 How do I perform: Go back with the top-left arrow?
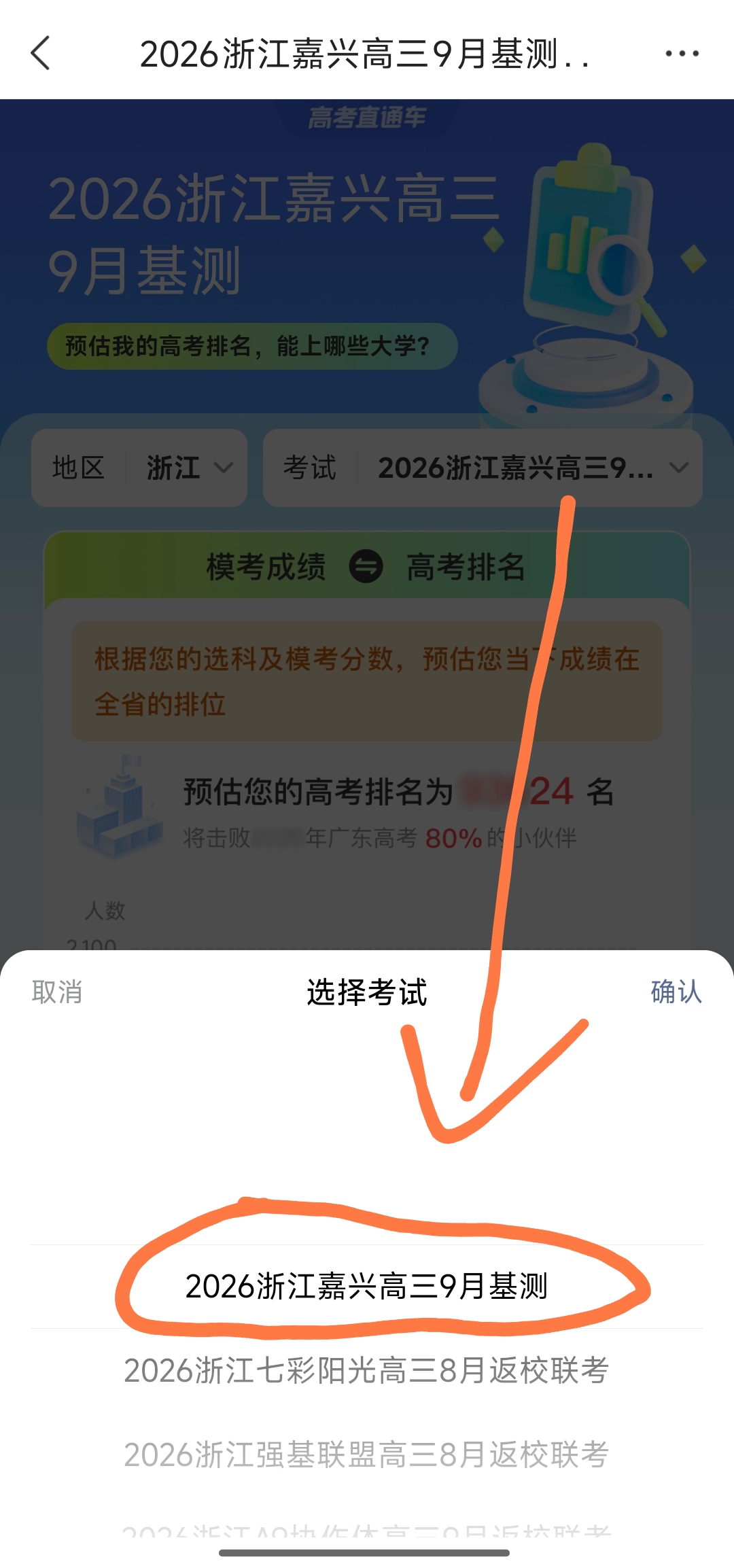[41, 53]
